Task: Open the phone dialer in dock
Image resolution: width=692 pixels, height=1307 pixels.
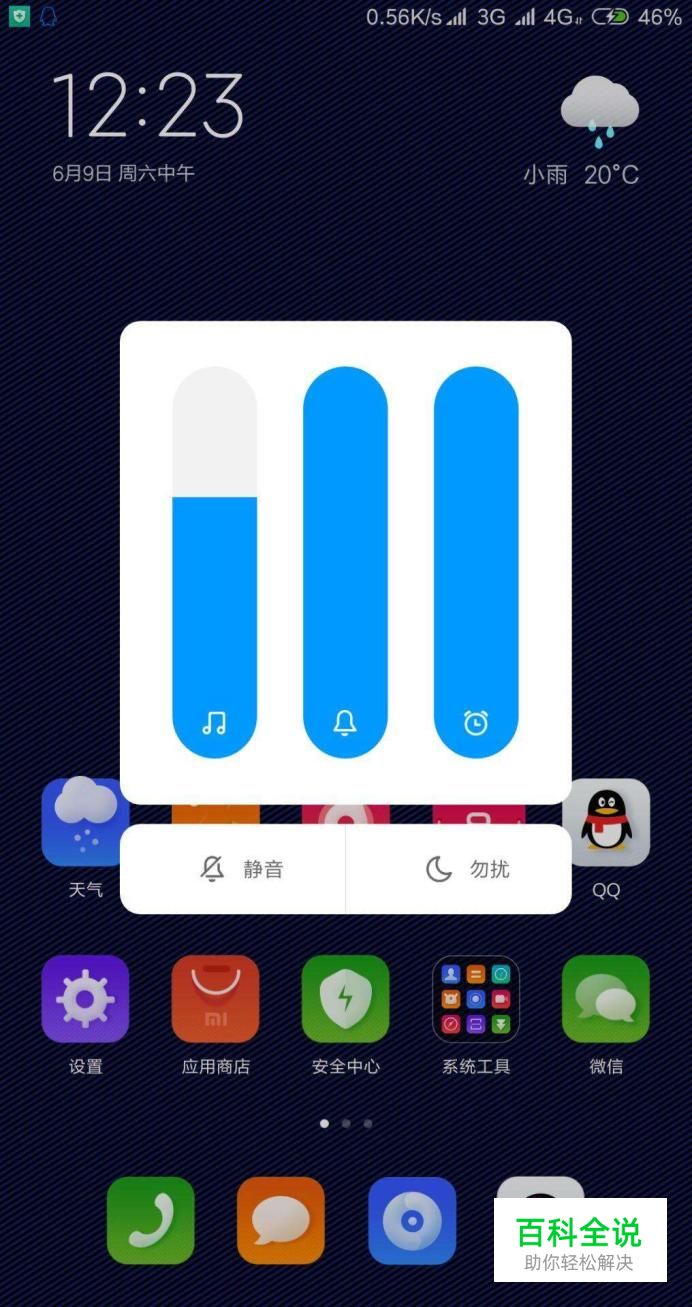Action: pos(150,1220)
